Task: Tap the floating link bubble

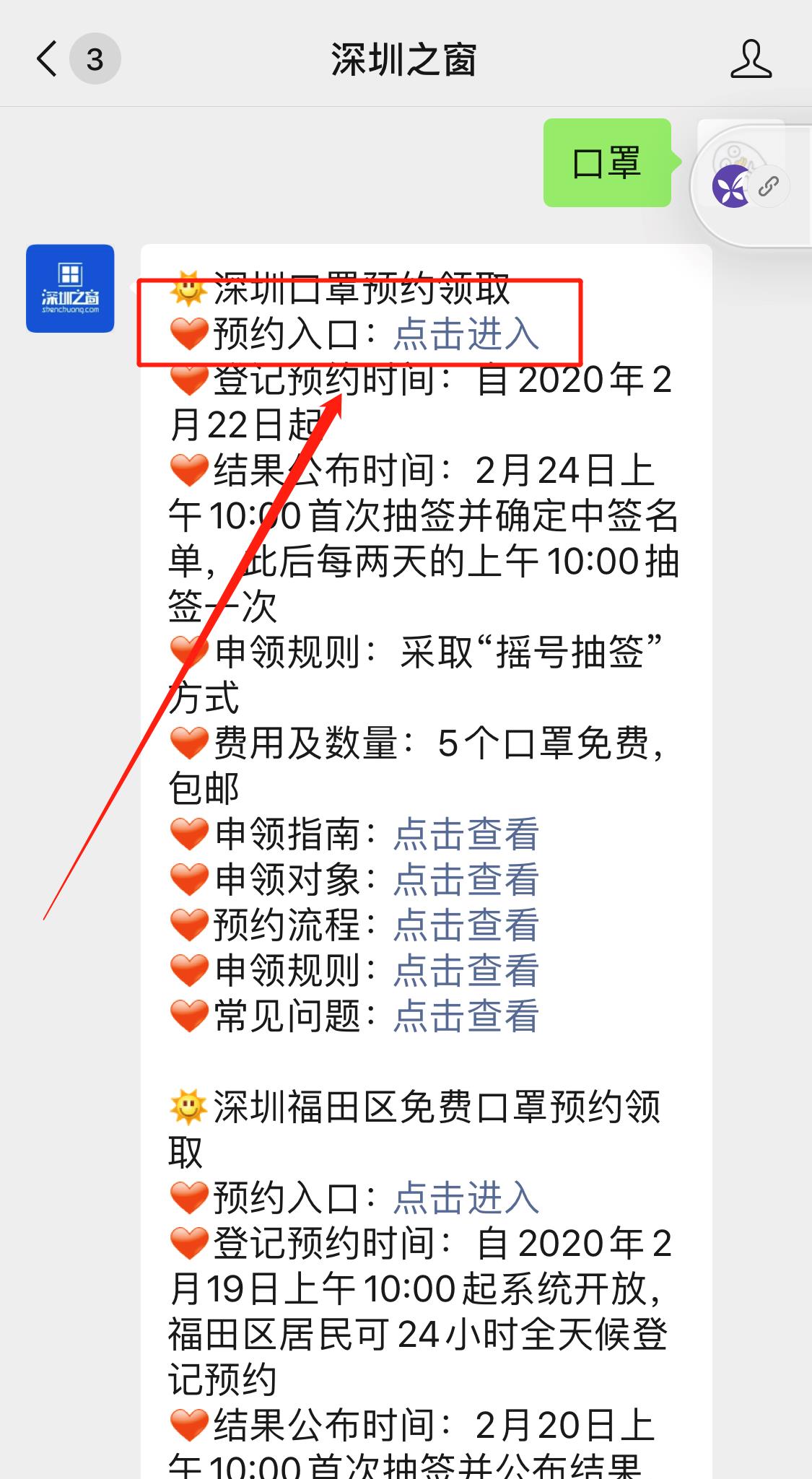Action: 768,186
